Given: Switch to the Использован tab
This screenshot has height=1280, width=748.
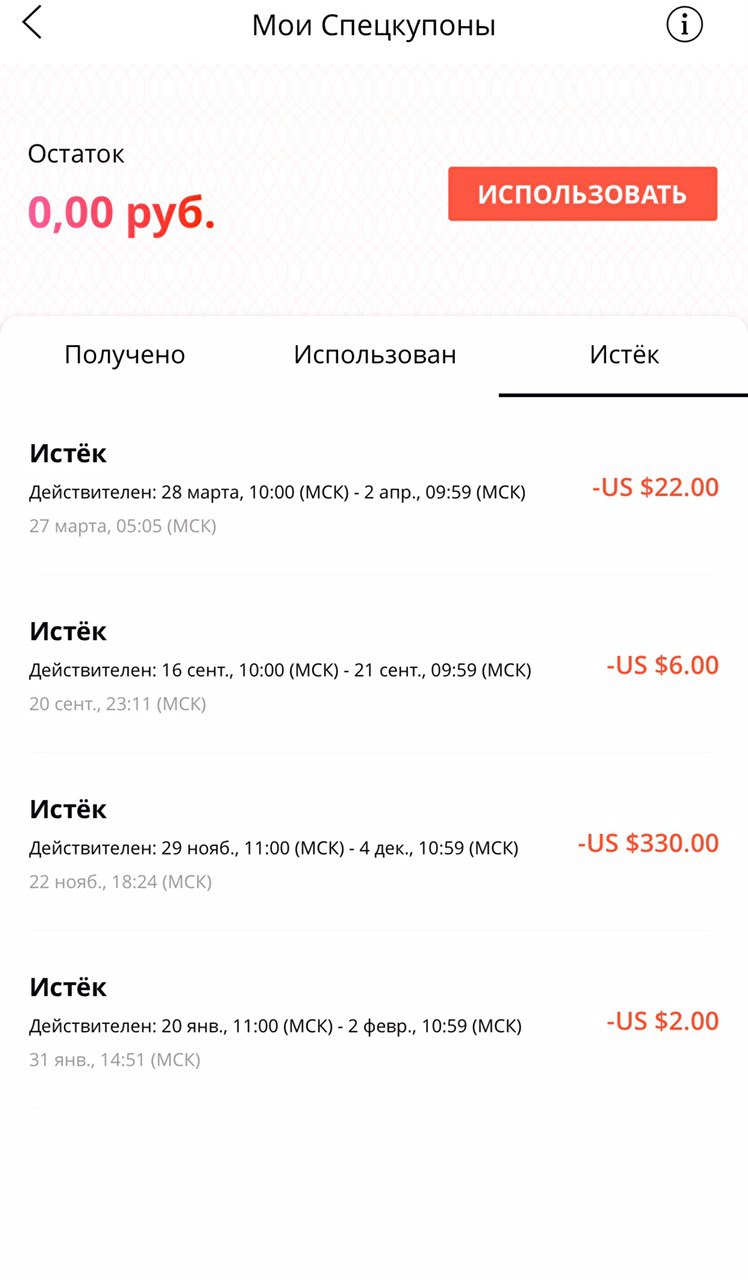Looking at the screenshot, I should coord(375,355).
